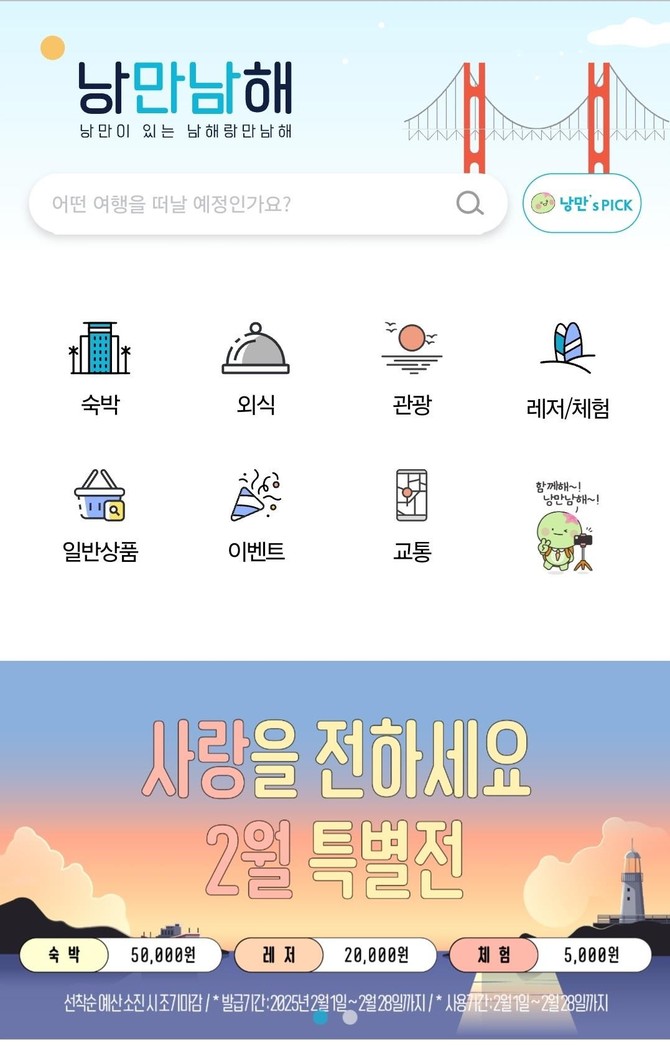The width and height of the screenshot is (670, 1051).
Task: Tap the magnifier search icon
Action: 469,204
